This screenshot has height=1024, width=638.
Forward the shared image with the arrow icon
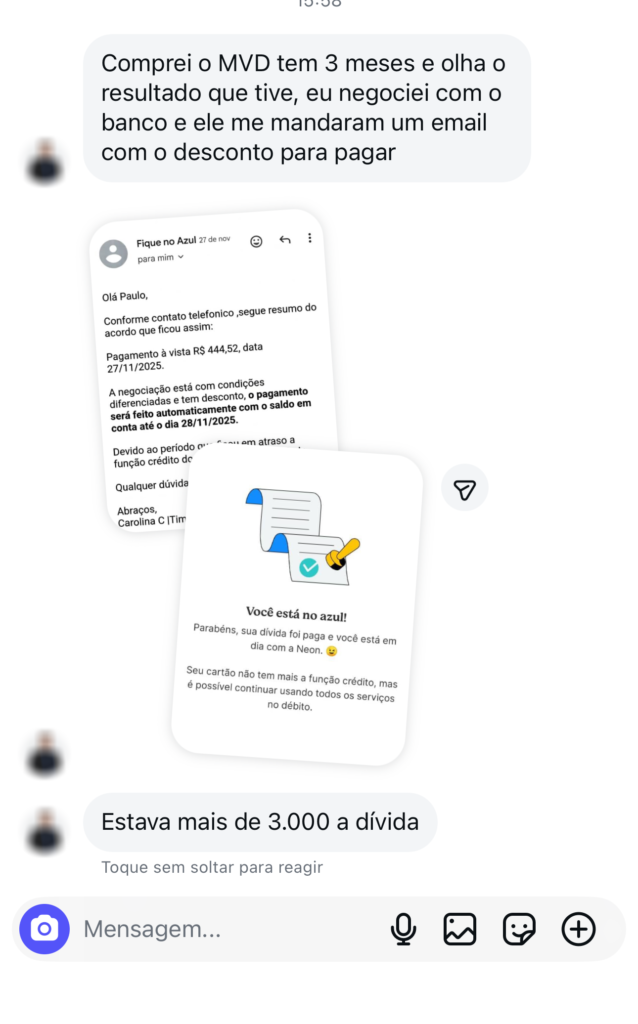pos(465,488)
